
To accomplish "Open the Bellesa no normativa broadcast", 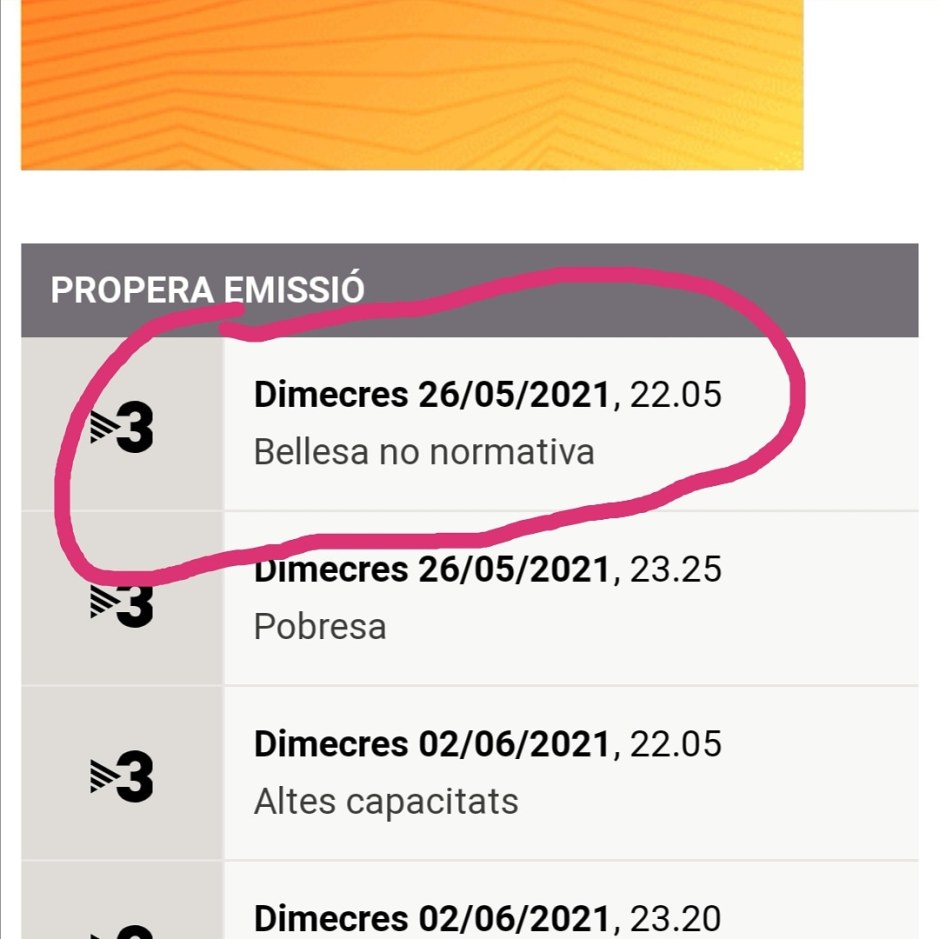I will point(424,452).
